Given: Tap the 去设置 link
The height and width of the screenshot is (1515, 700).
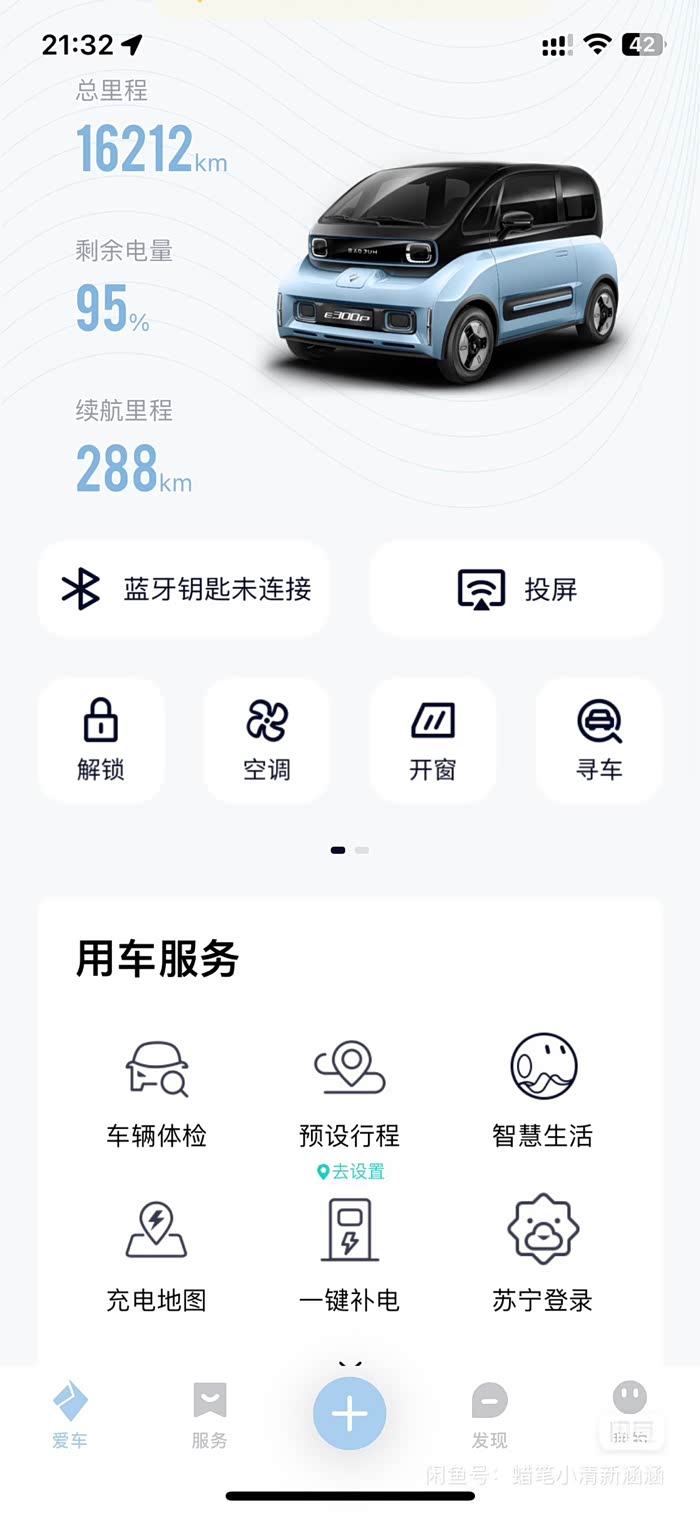Looking at the screenshot, I should (x=351, y=1171).
